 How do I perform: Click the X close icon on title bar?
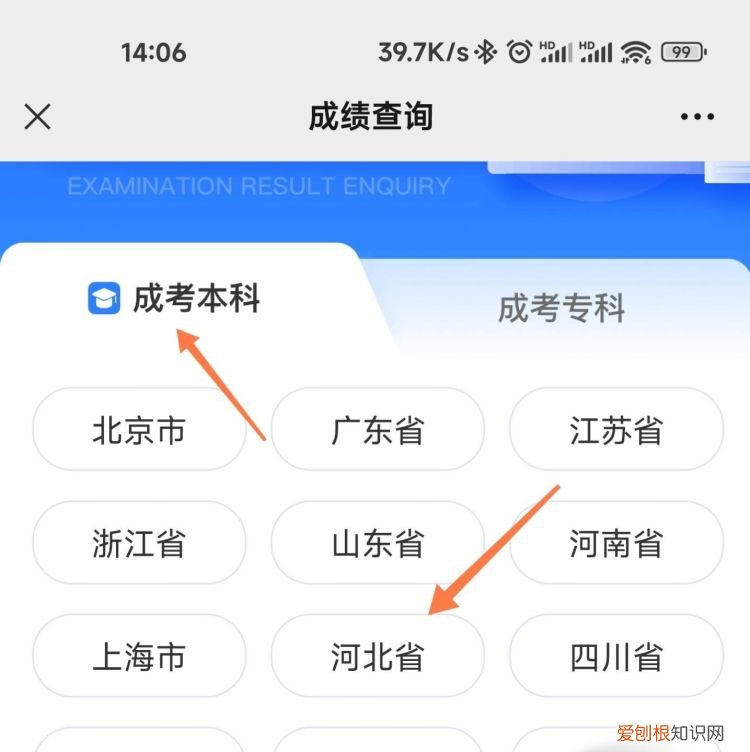click(37, 117)
